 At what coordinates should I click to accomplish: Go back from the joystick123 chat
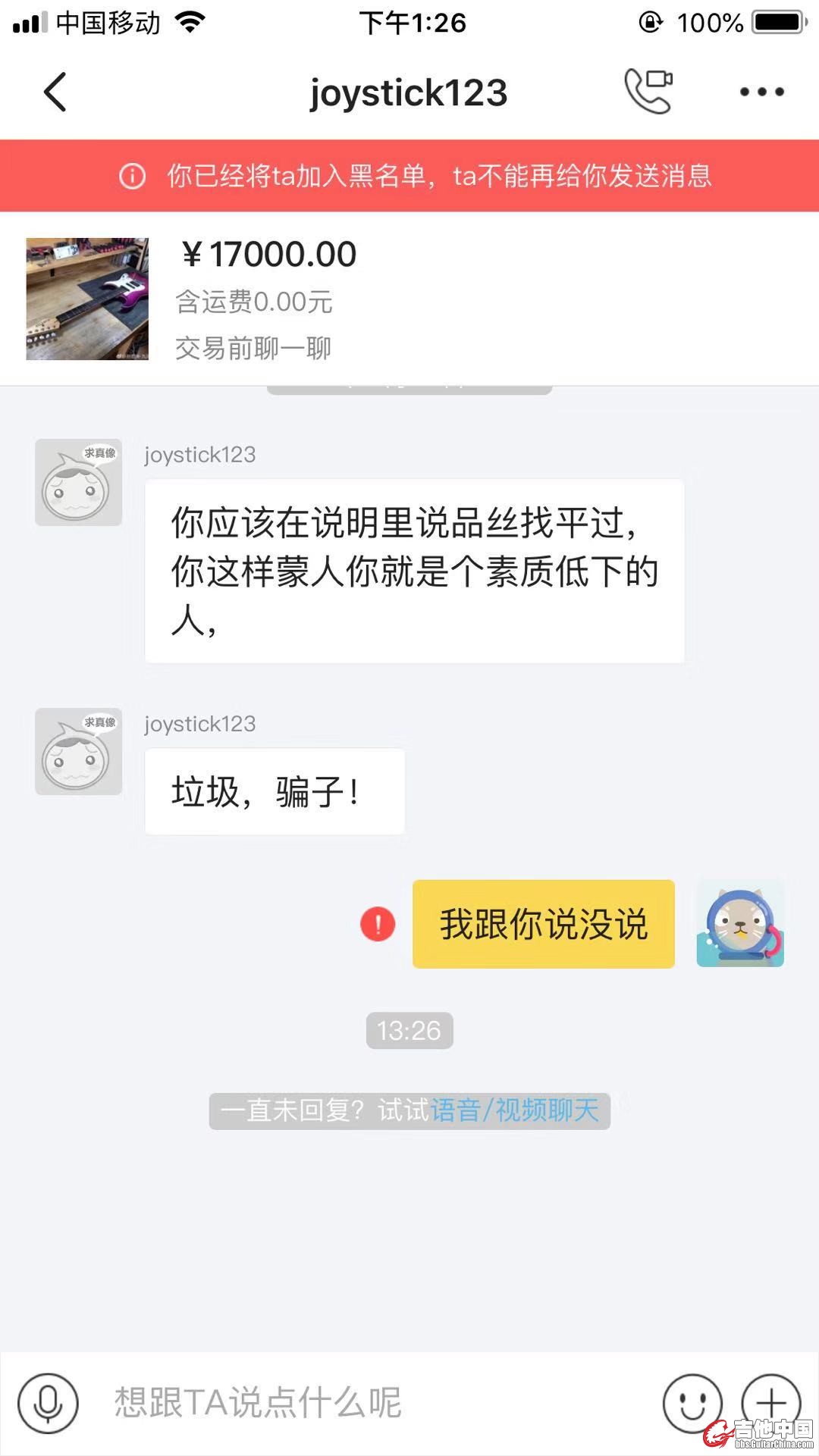[x=55, y=92]
